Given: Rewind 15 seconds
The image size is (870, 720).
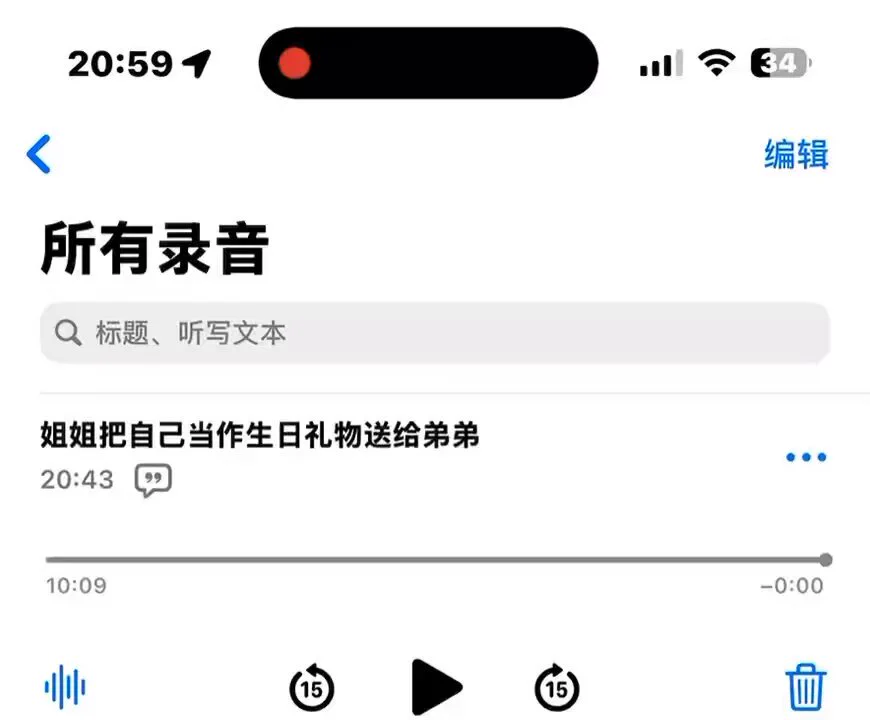Looking at the screenshot, I should (312, 687).
